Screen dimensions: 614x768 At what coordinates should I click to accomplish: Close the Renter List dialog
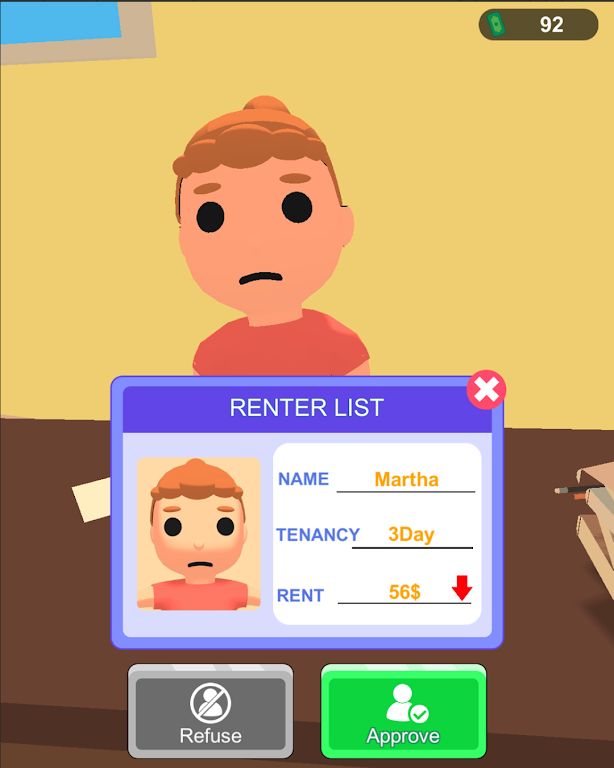(486, 390)
